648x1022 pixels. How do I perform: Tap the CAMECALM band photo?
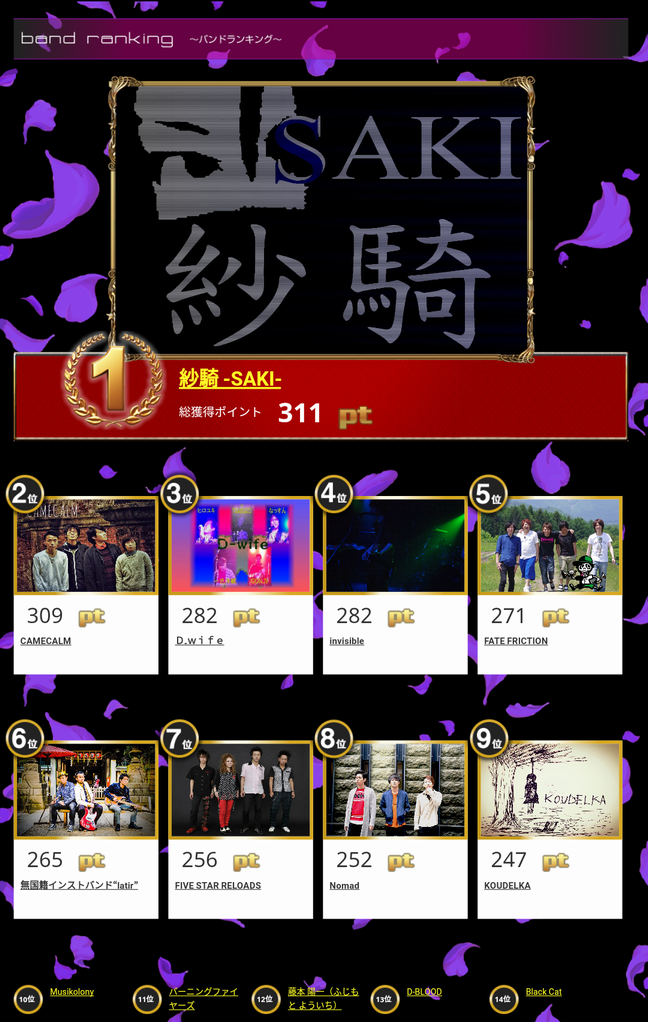click(86, 546)
